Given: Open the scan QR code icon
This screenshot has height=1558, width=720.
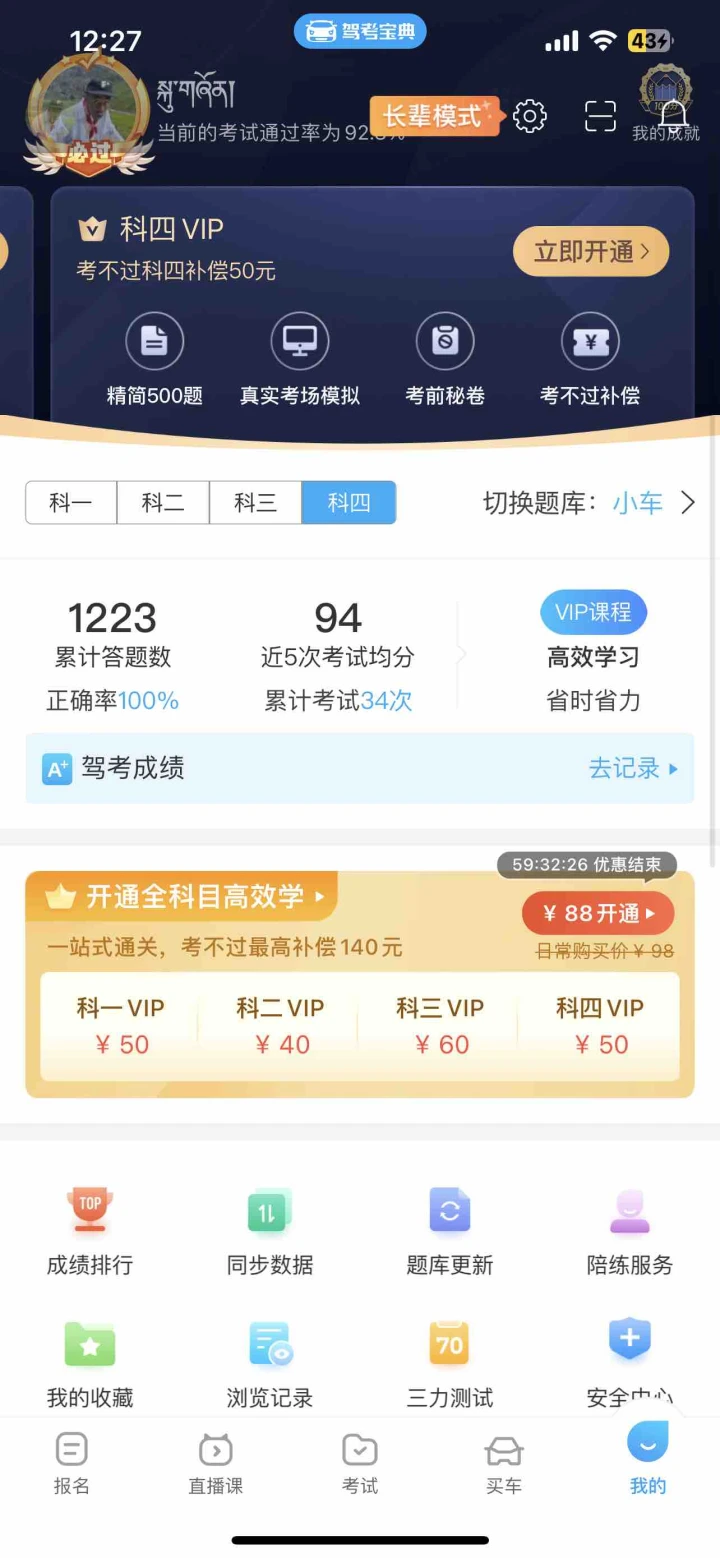Looking at the screenshot, I should (601, 117).
